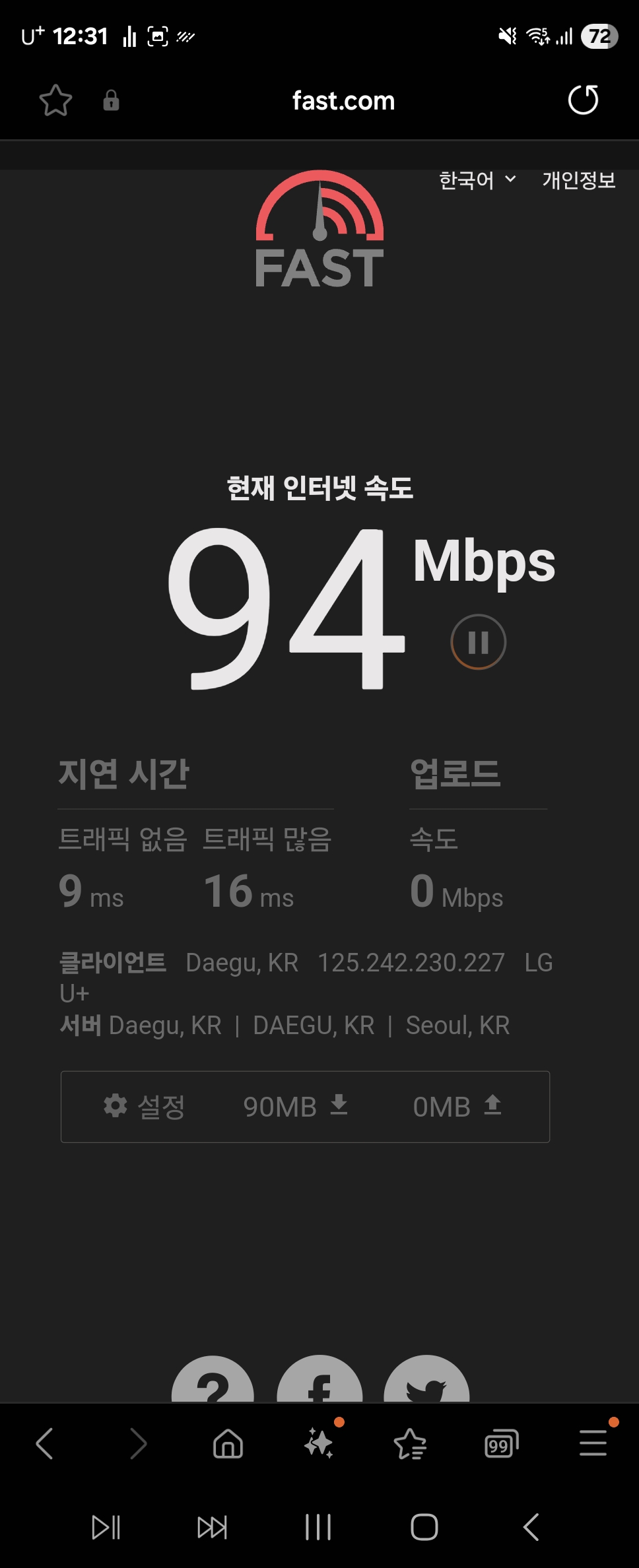This screenshot has height=1568, width=639.
Task: Open the browser AI sparkle feature
Action: click(319, 1443)
